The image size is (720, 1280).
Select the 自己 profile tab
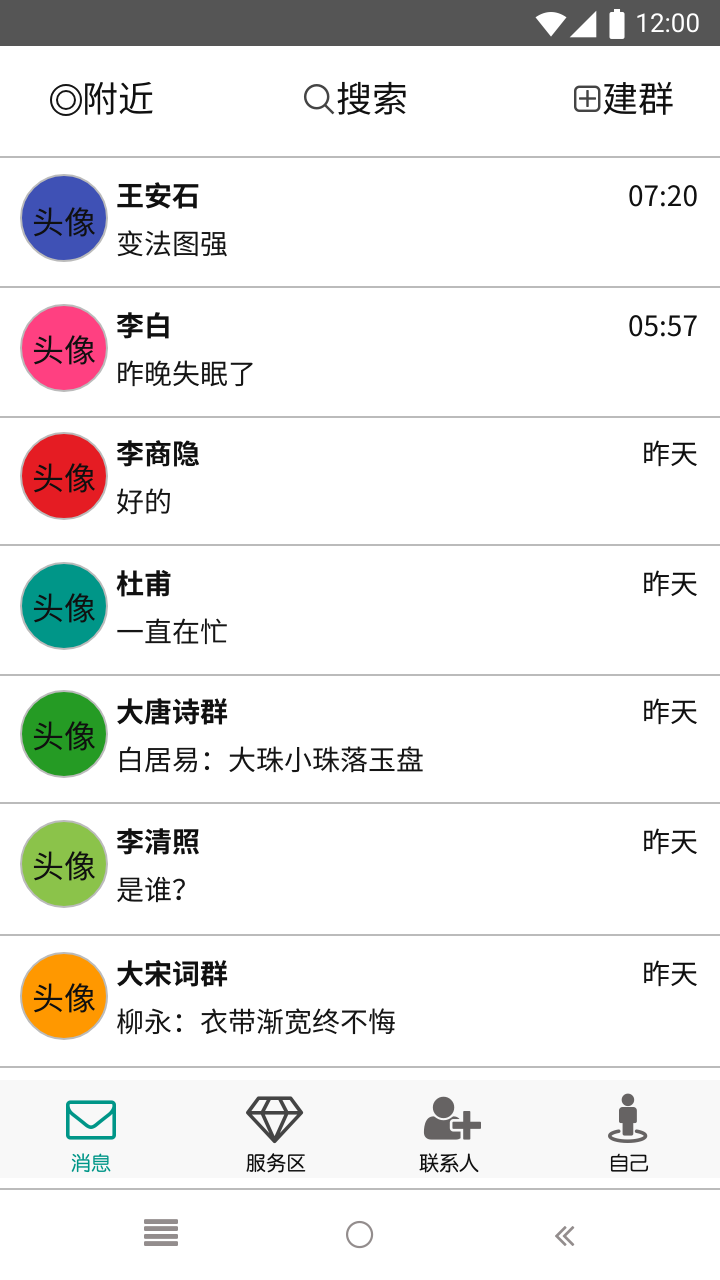(628, 1134)
